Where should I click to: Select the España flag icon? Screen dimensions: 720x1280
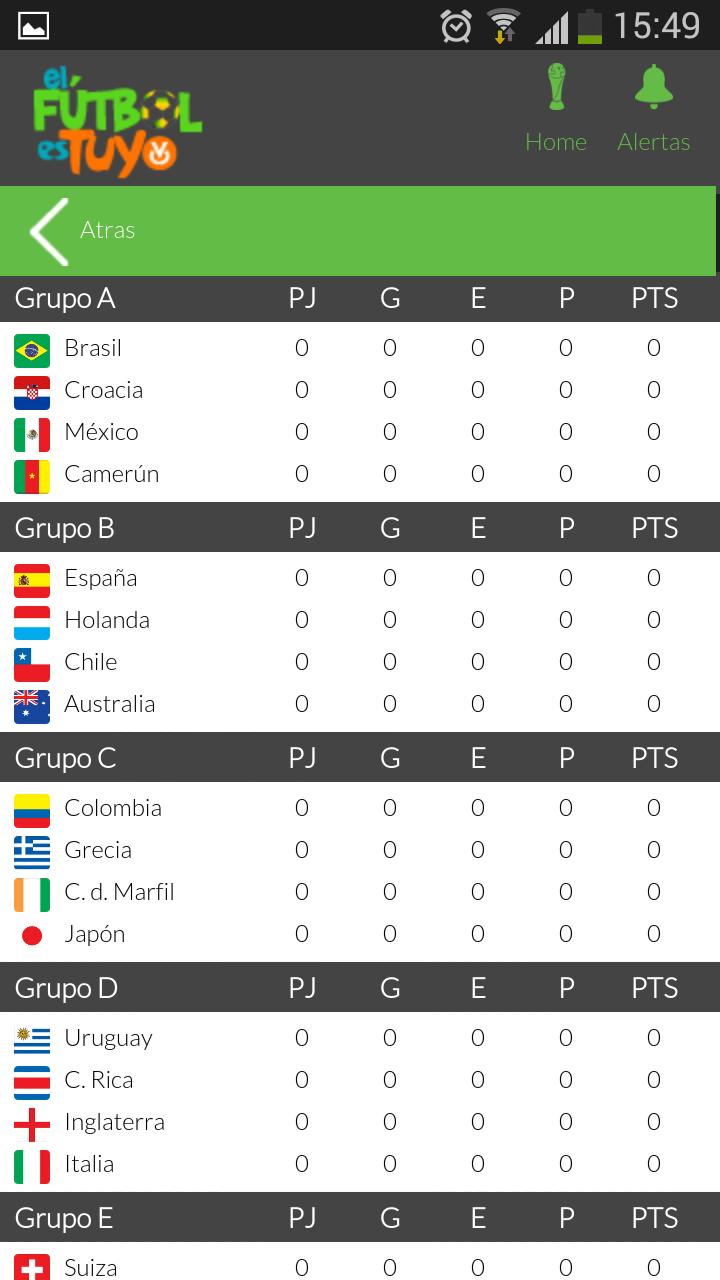point(31,577)
